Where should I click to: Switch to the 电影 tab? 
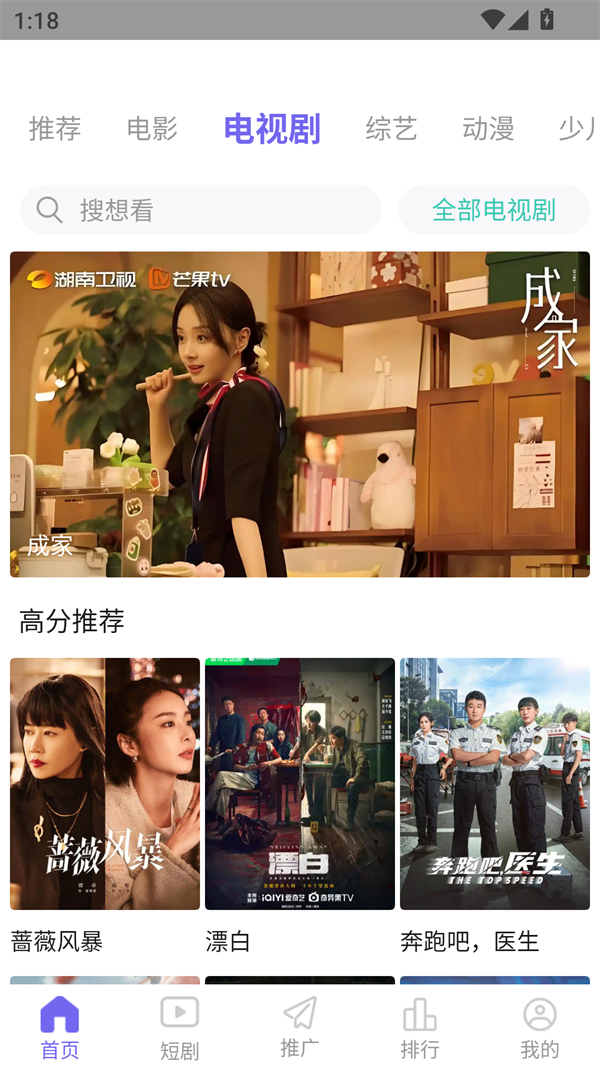click(152, 129)
